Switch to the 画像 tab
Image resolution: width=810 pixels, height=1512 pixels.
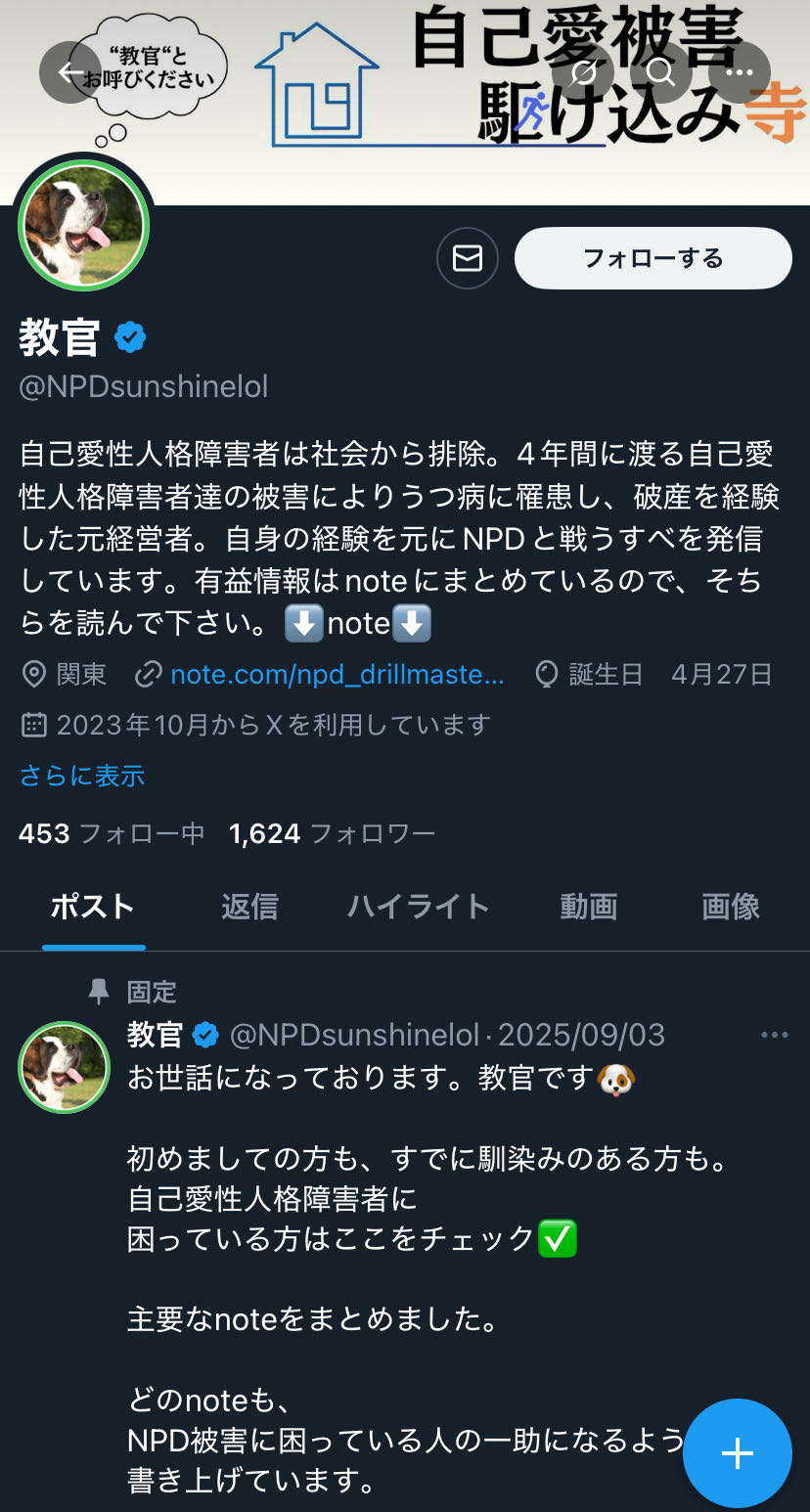[x=730, y=907]
